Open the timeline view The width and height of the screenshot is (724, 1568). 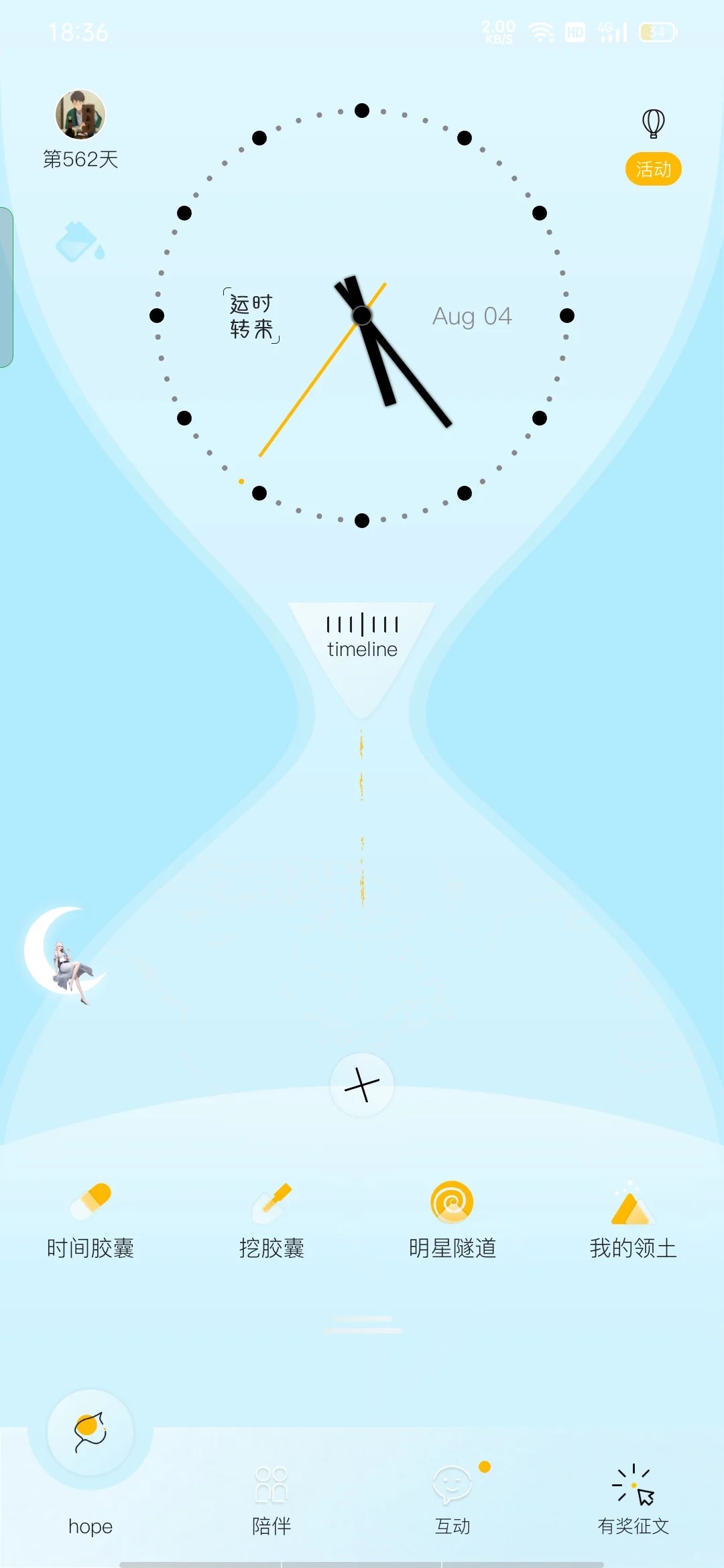tap(362, 637)
